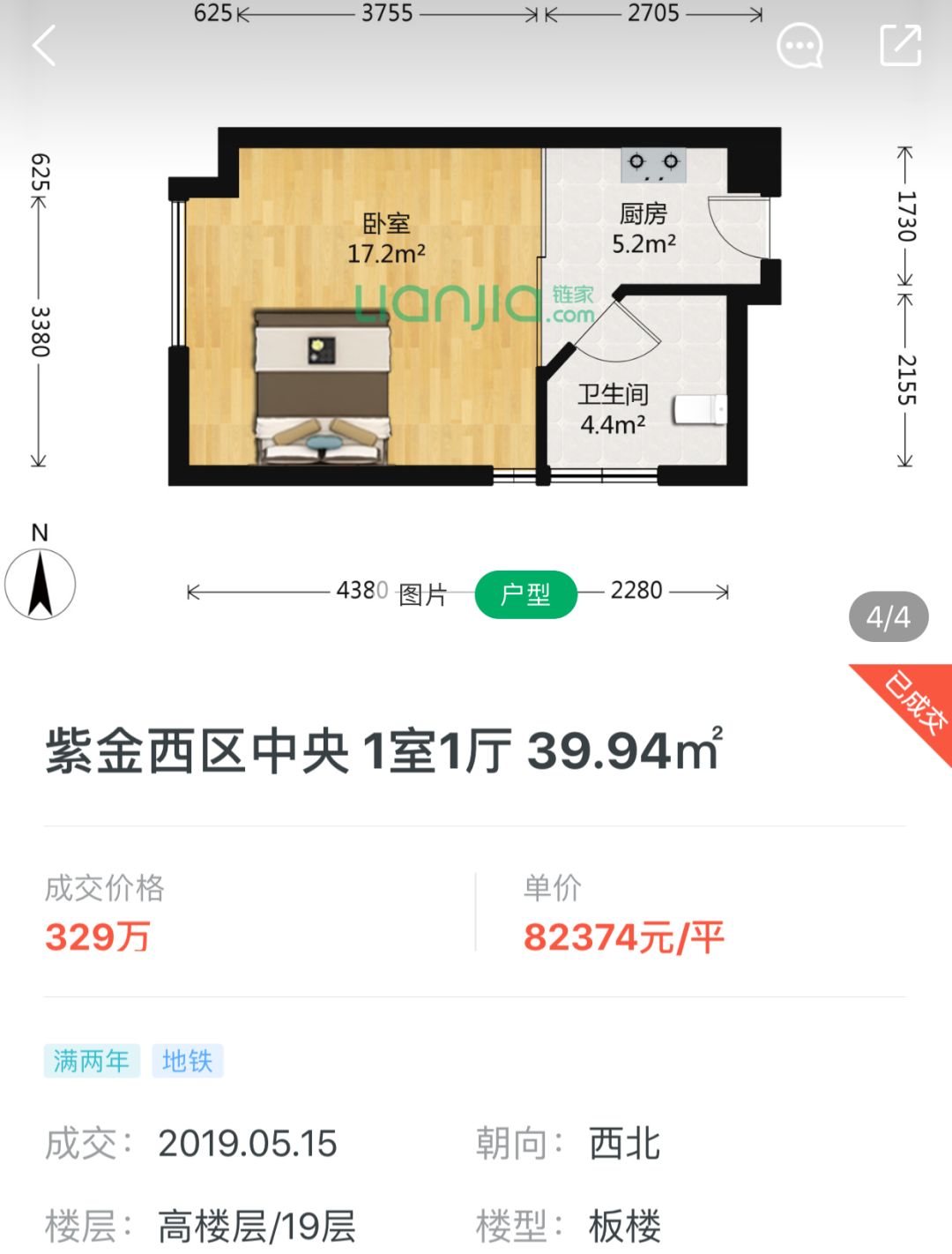Select the 户型 floor plan tab

click(525, 594)
